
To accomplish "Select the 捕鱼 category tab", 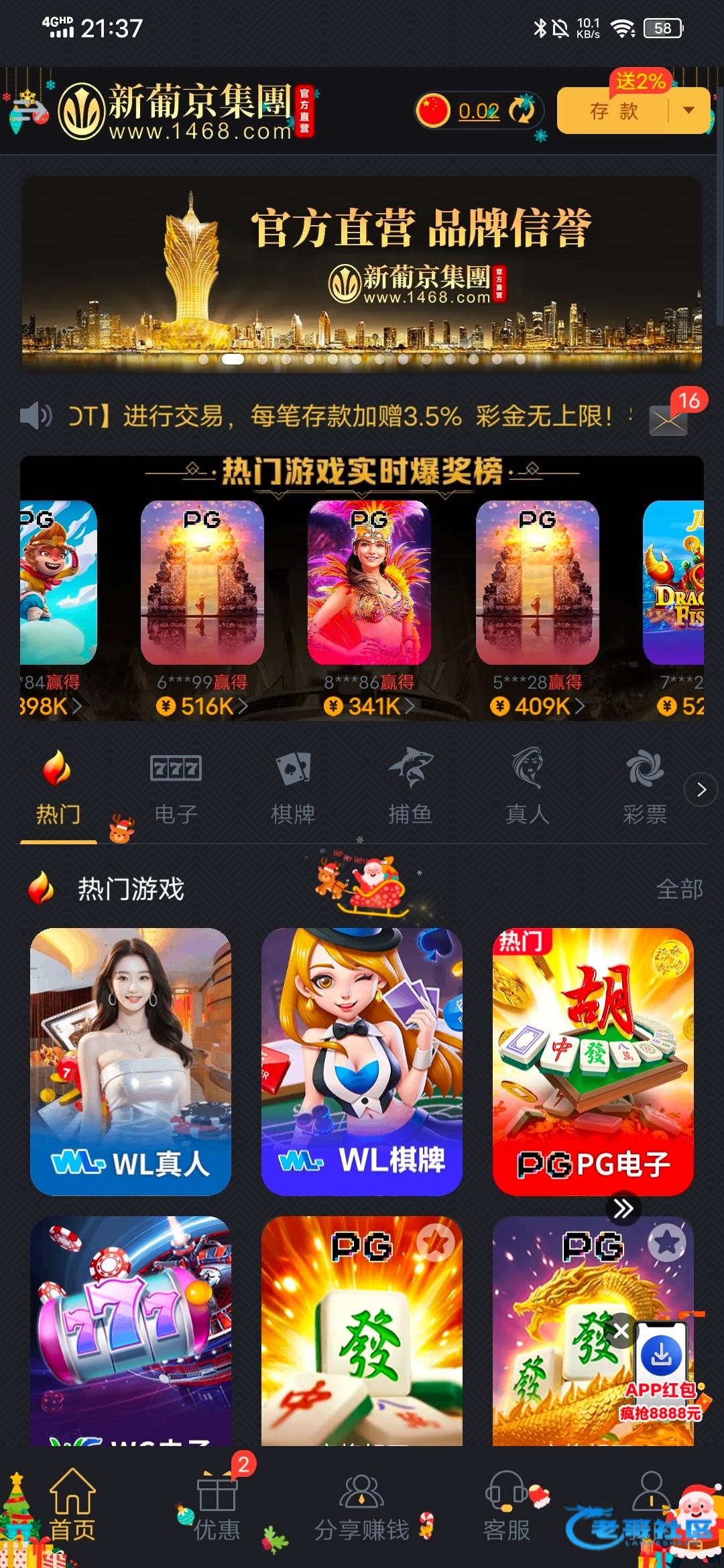I will click(410, 787).
